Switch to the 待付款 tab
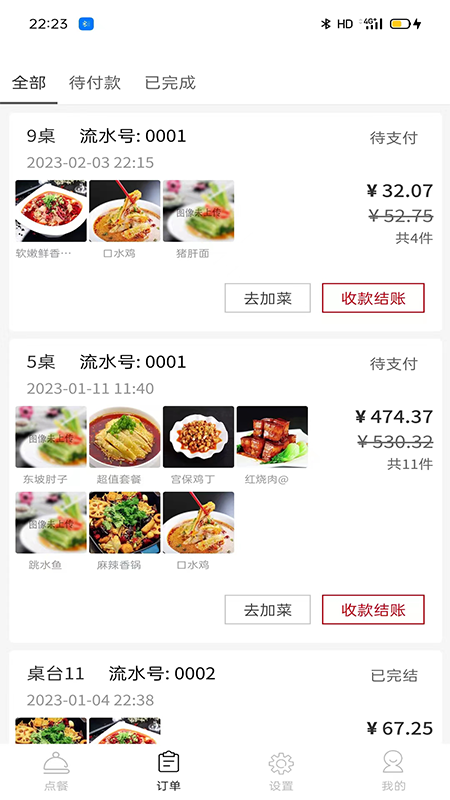 coord(95,83)
